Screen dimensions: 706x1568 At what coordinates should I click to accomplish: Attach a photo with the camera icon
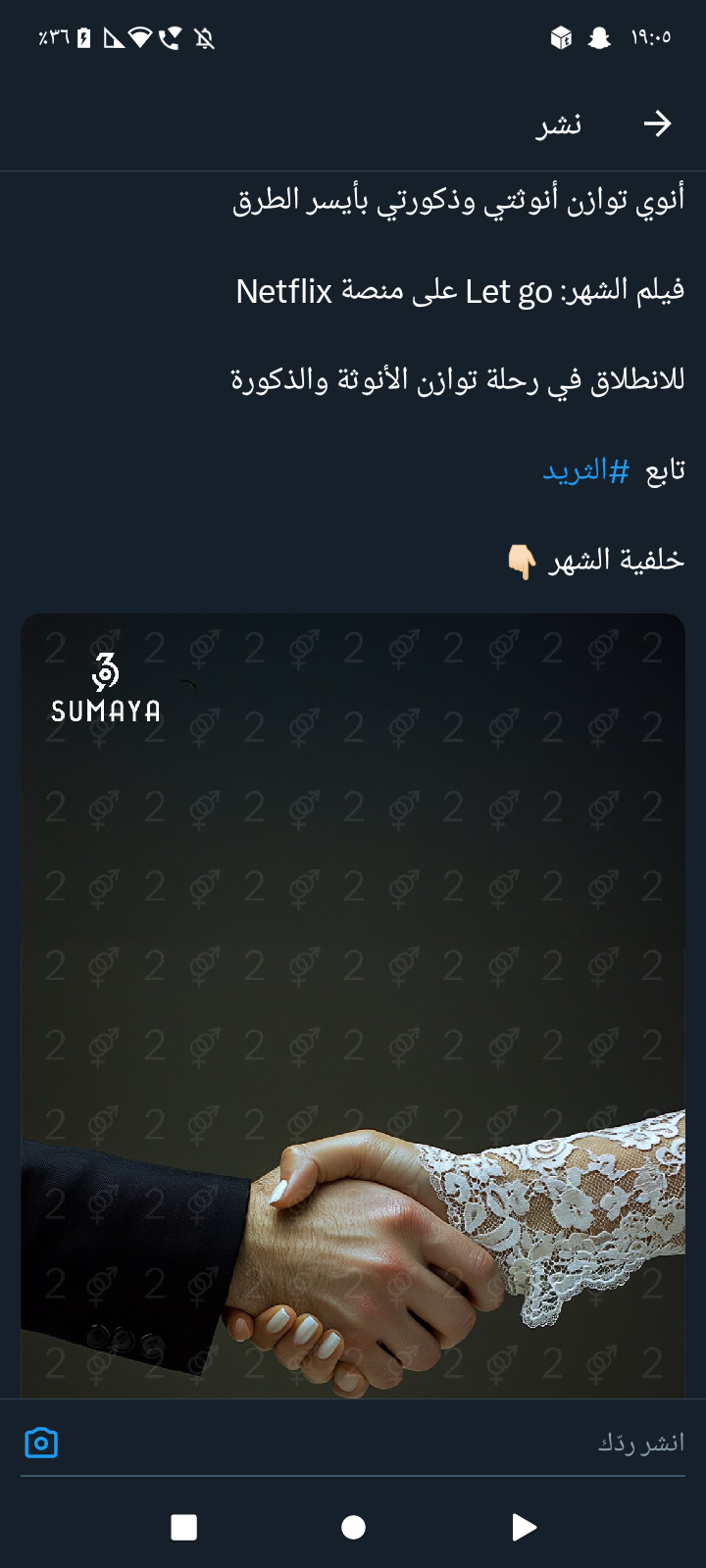point(41,1443)
